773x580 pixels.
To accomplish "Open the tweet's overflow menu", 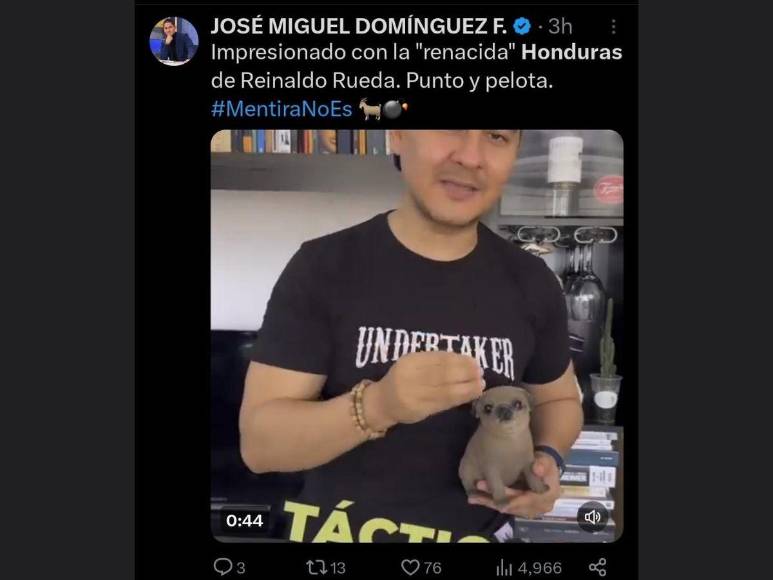I will 613,27.
